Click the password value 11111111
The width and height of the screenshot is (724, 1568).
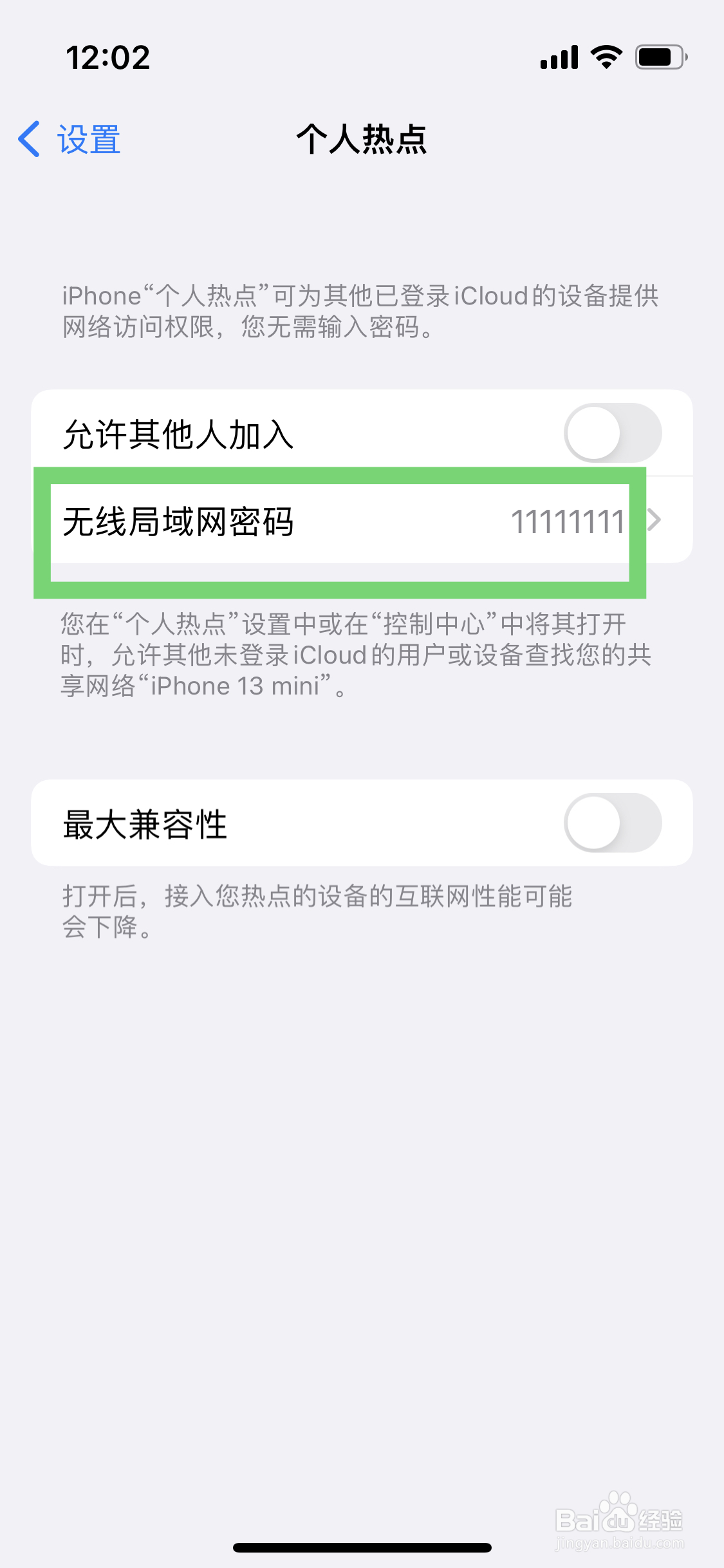pyautogui.click(x=569, y=520)
